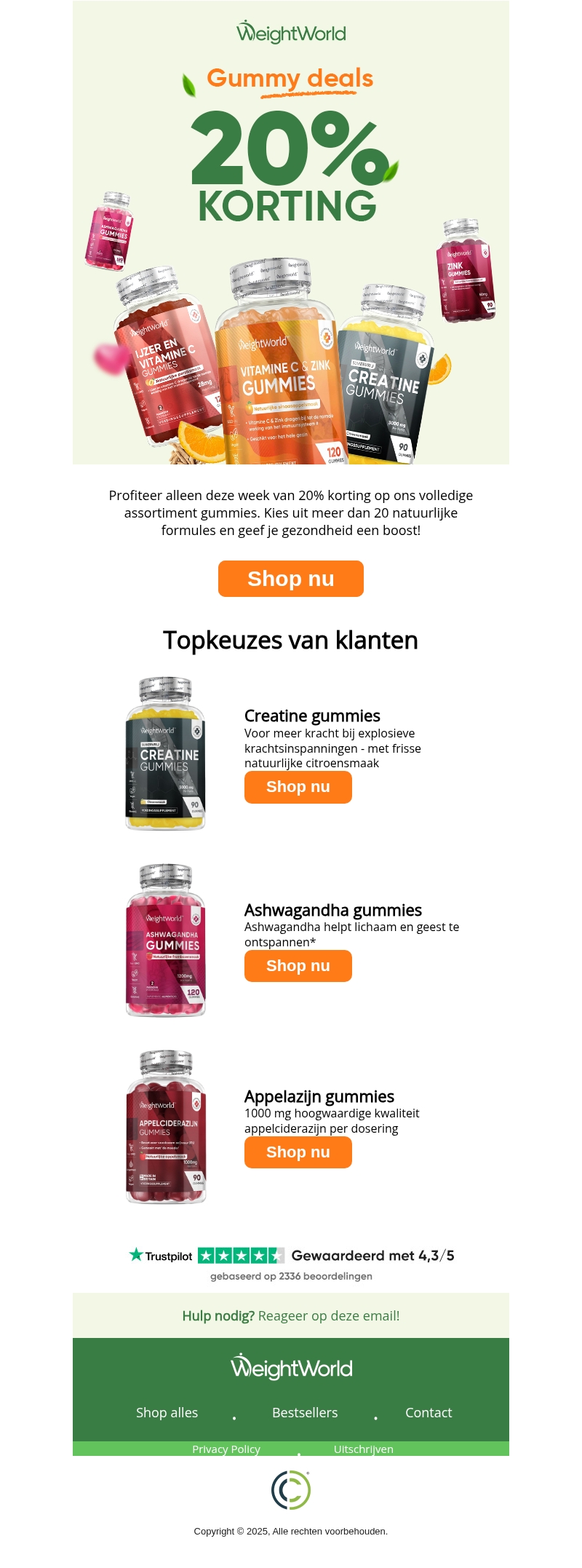
Task: Tap Uitschrijven to unsubscribe
Action: point(363,1449)
